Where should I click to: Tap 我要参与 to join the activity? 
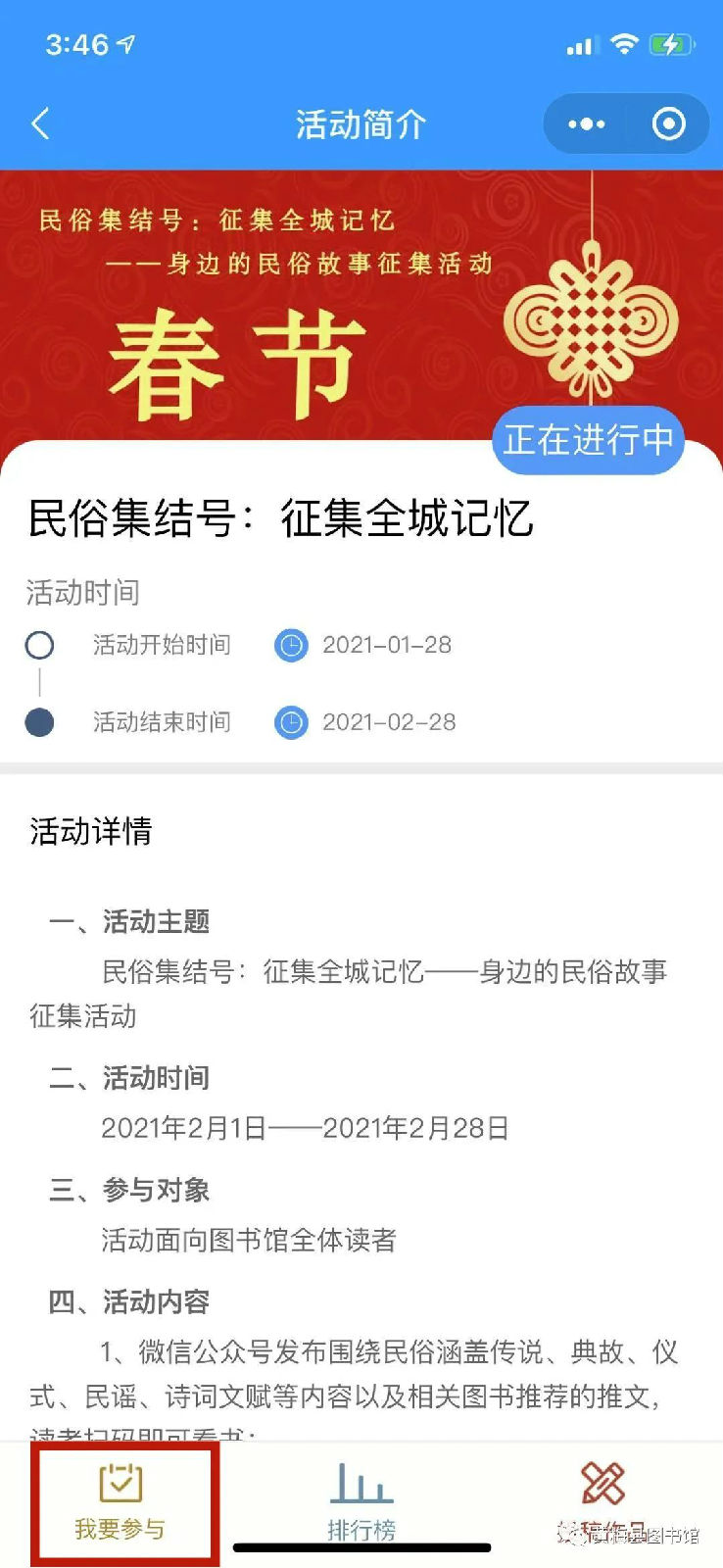tap(120, 1503)
